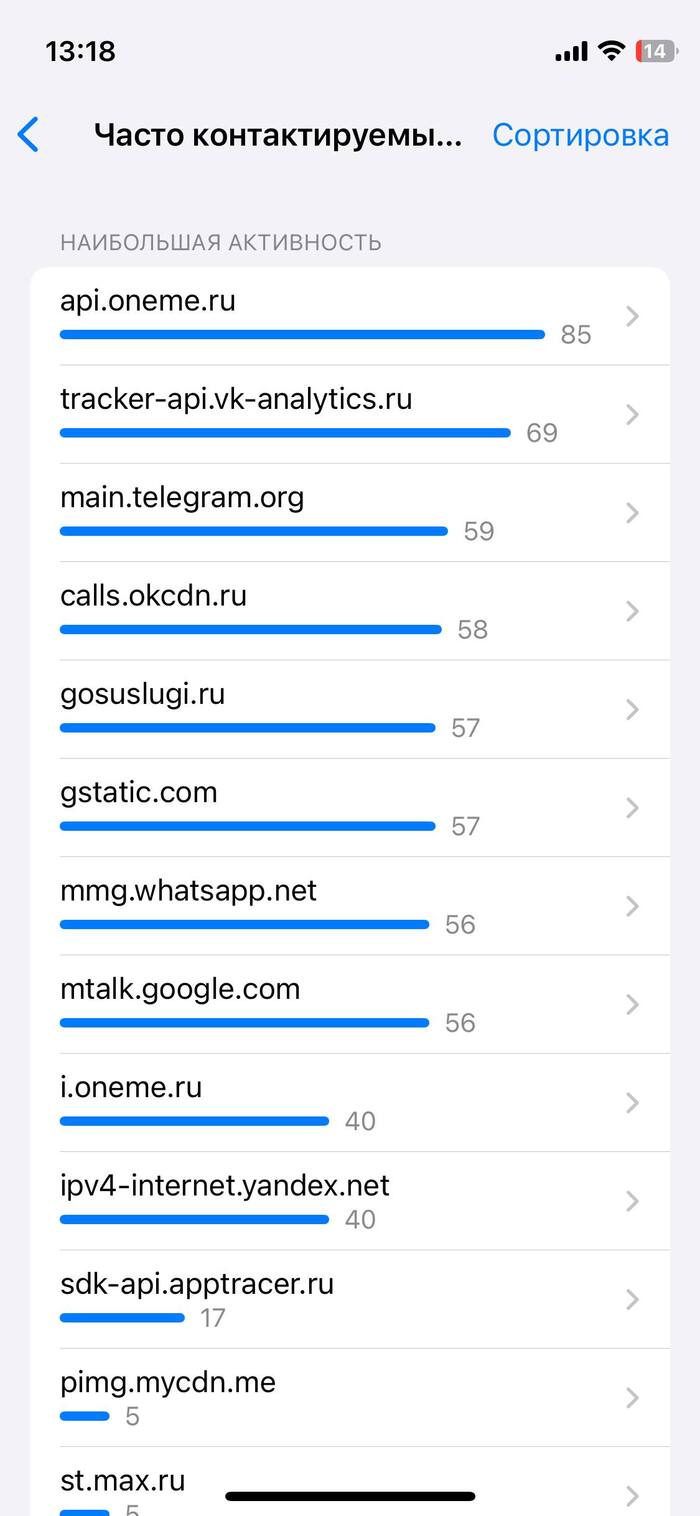Open details for api.oneme.ru
700x1516 pixels.
pos(350,316)
